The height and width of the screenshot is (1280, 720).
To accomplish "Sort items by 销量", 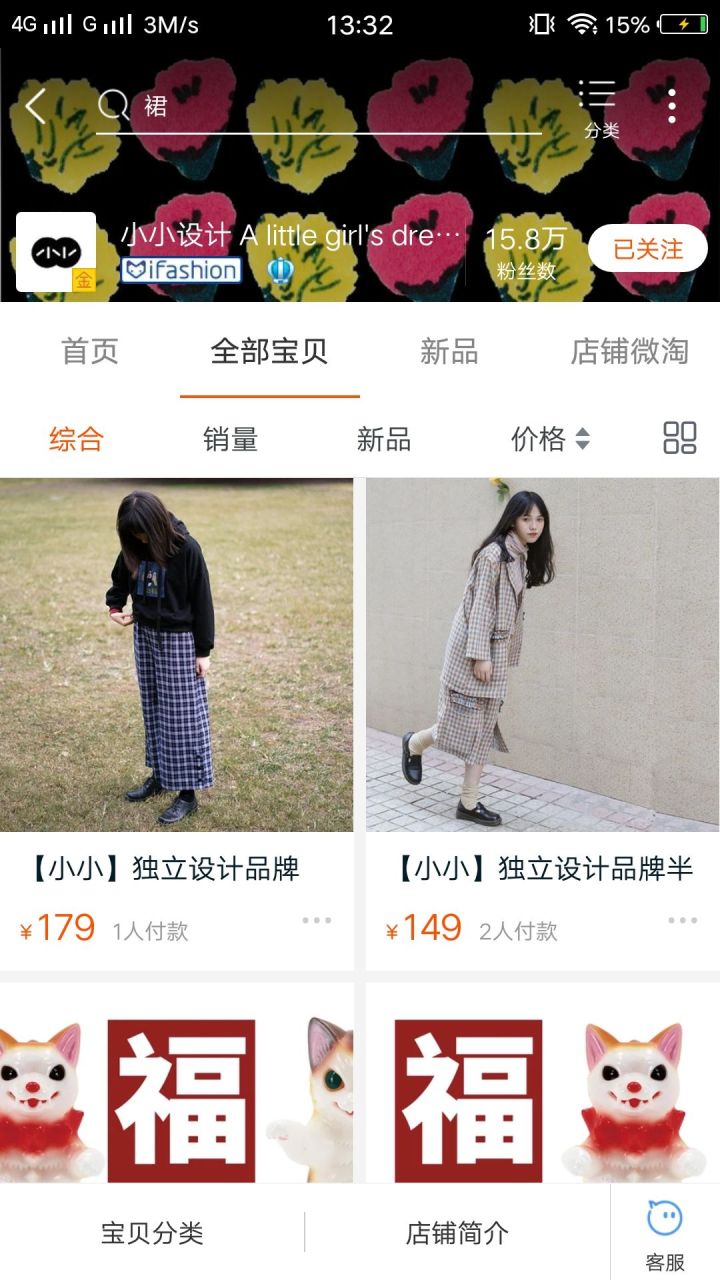I will tap(230, 439).
